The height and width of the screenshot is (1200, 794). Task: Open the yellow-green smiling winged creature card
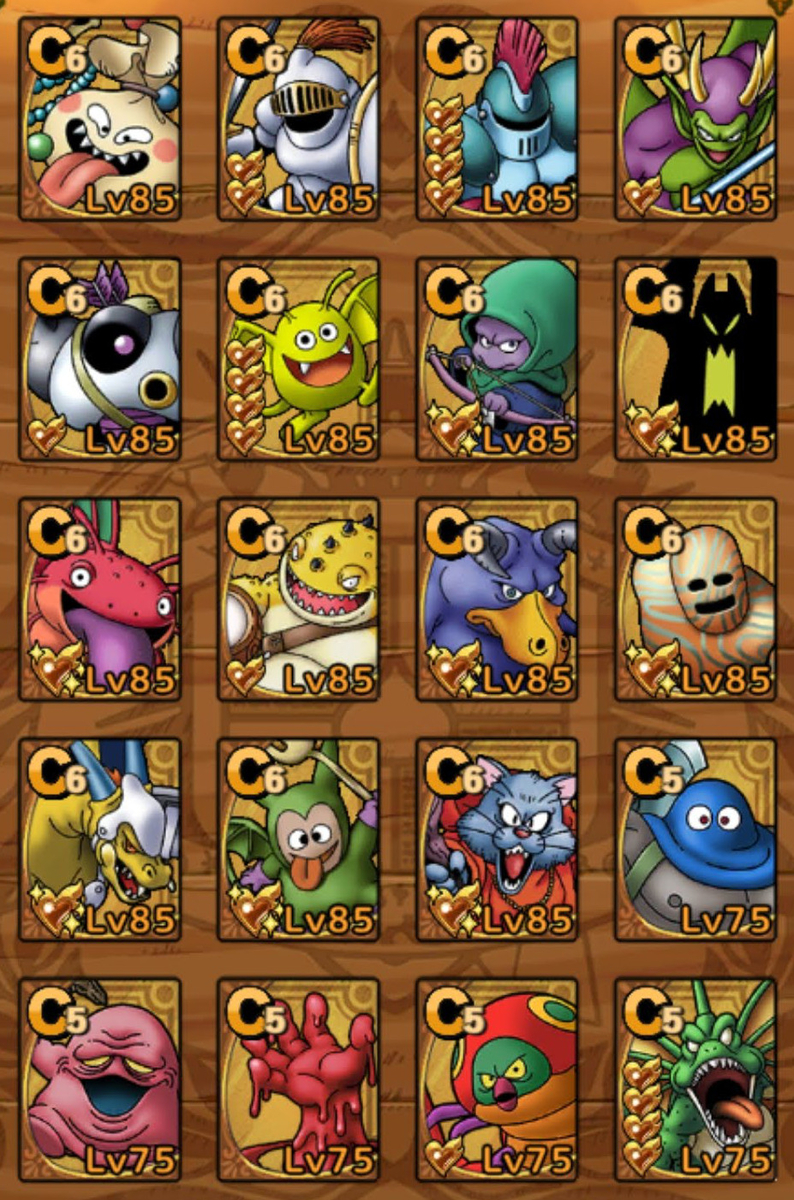coord(299,358)
